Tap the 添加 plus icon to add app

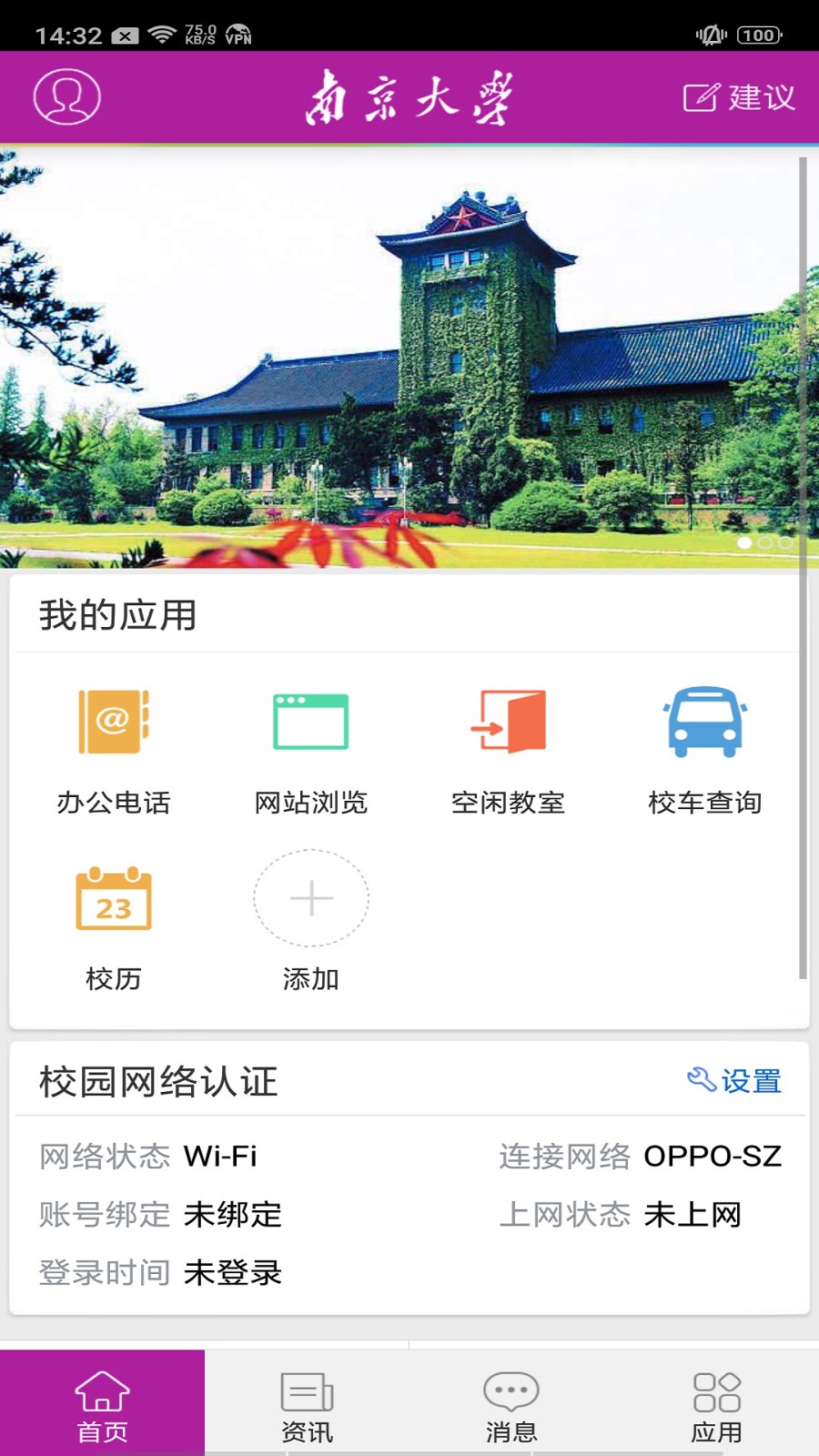click(x=311, y=898)
